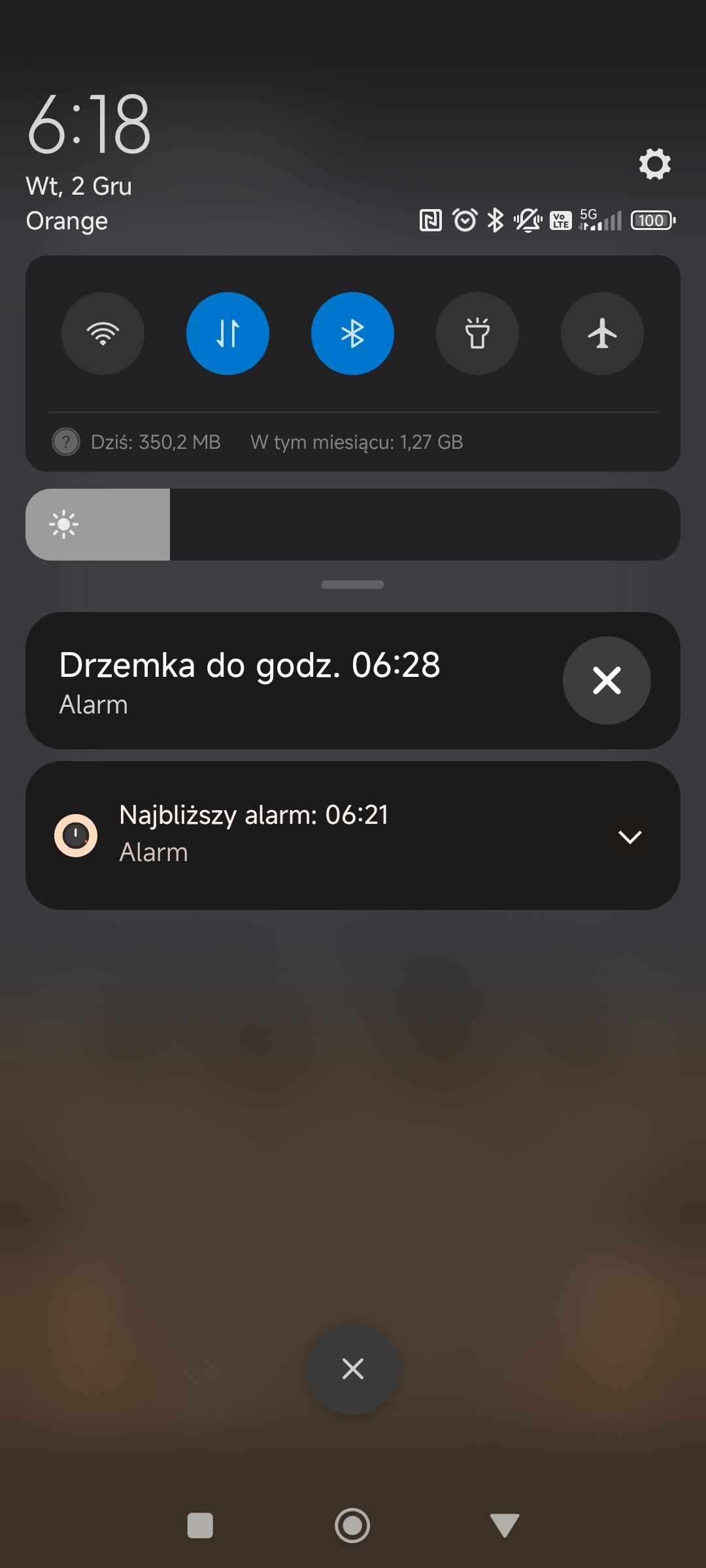706x1568 pixels.
Task: Go to the home screen
Action: pos(352,1526)
